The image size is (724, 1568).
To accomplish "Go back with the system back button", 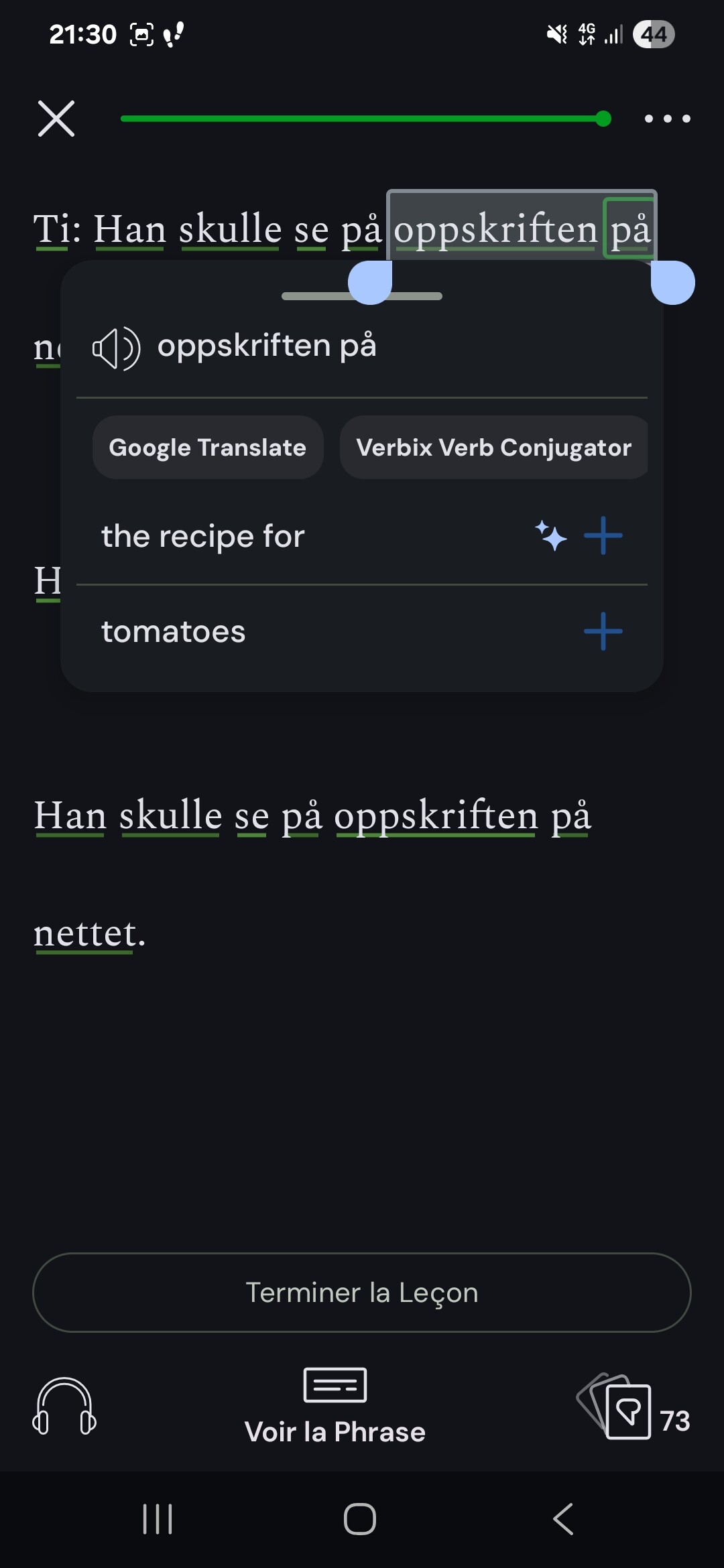I will pyautogui.click(x=563, y=1519).
